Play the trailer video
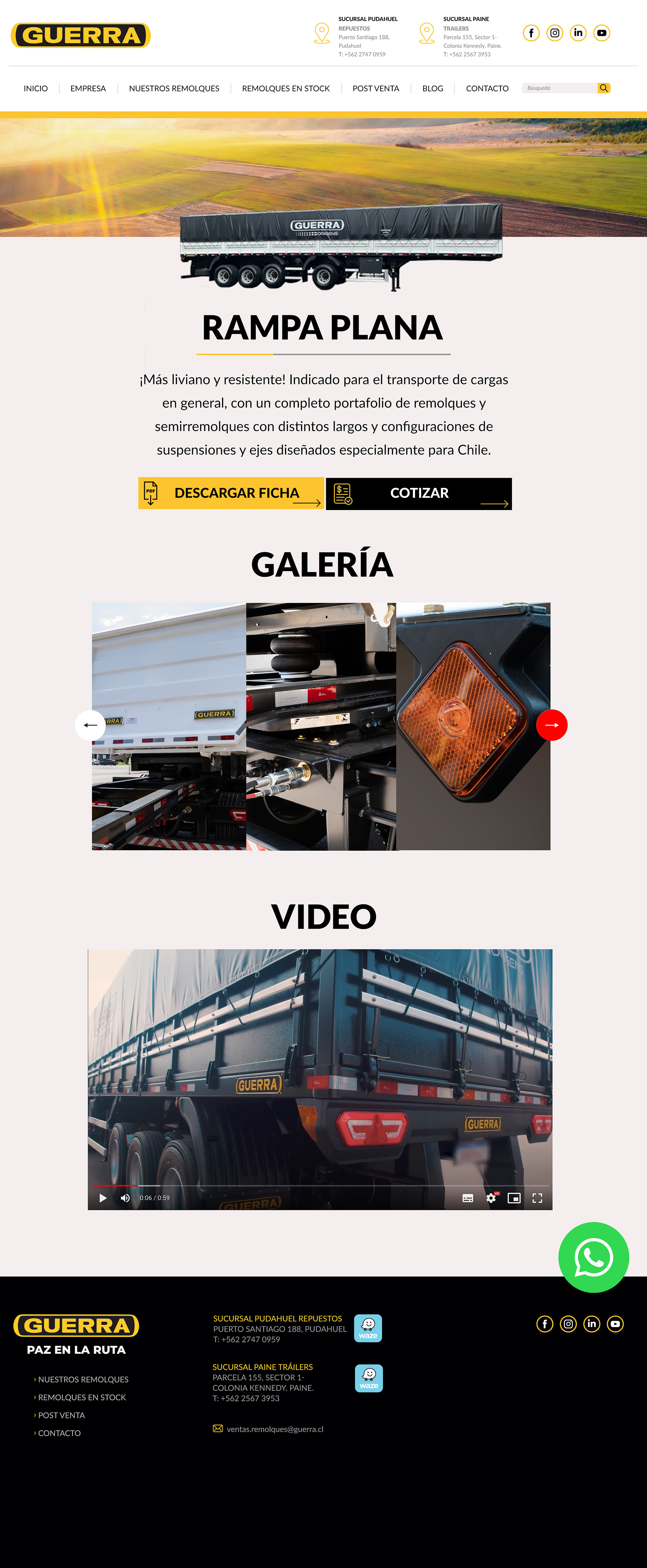 103,1198
